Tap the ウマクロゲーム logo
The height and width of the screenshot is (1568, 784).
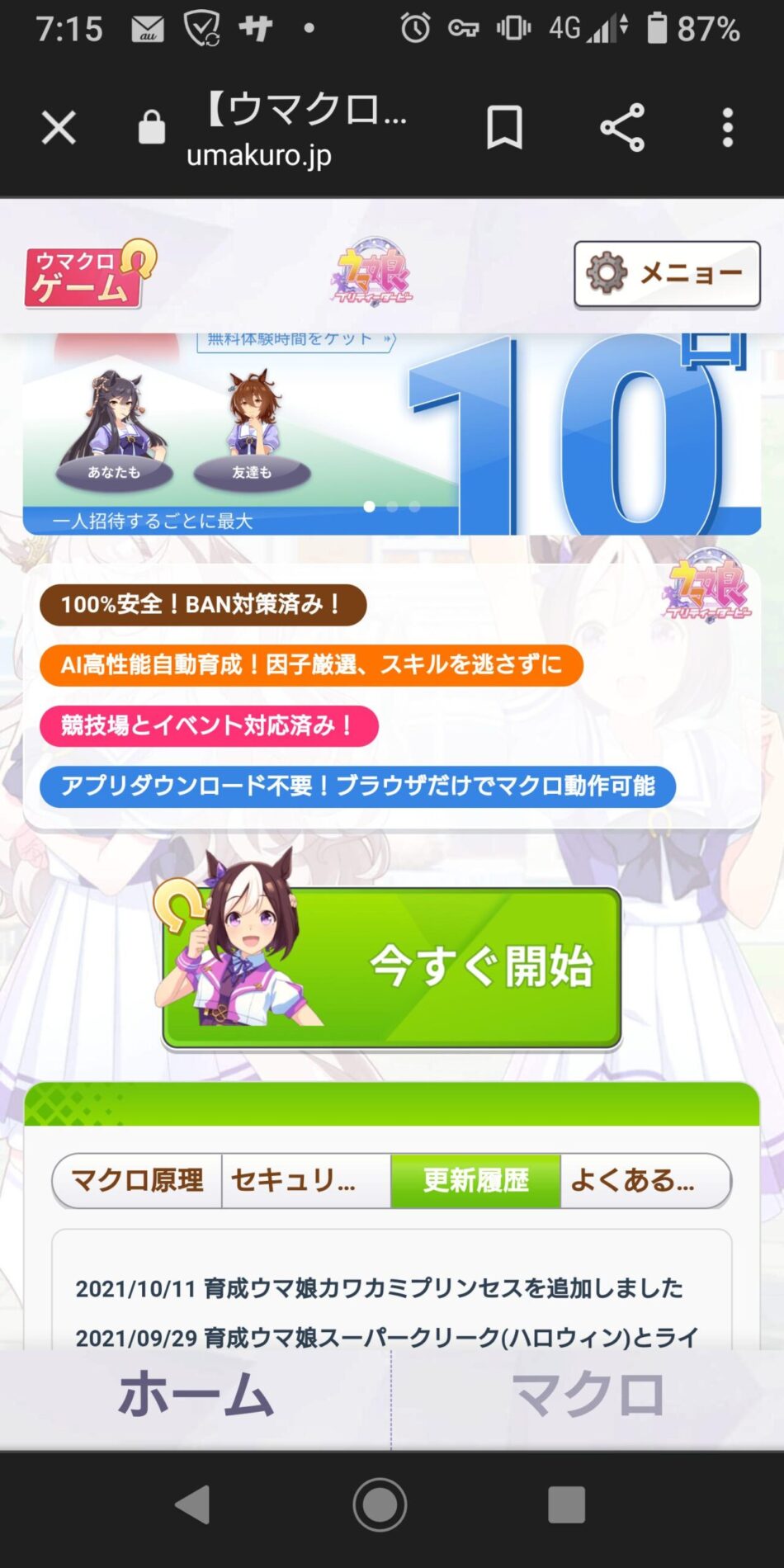pyautogui.click(x=90, y=274)
